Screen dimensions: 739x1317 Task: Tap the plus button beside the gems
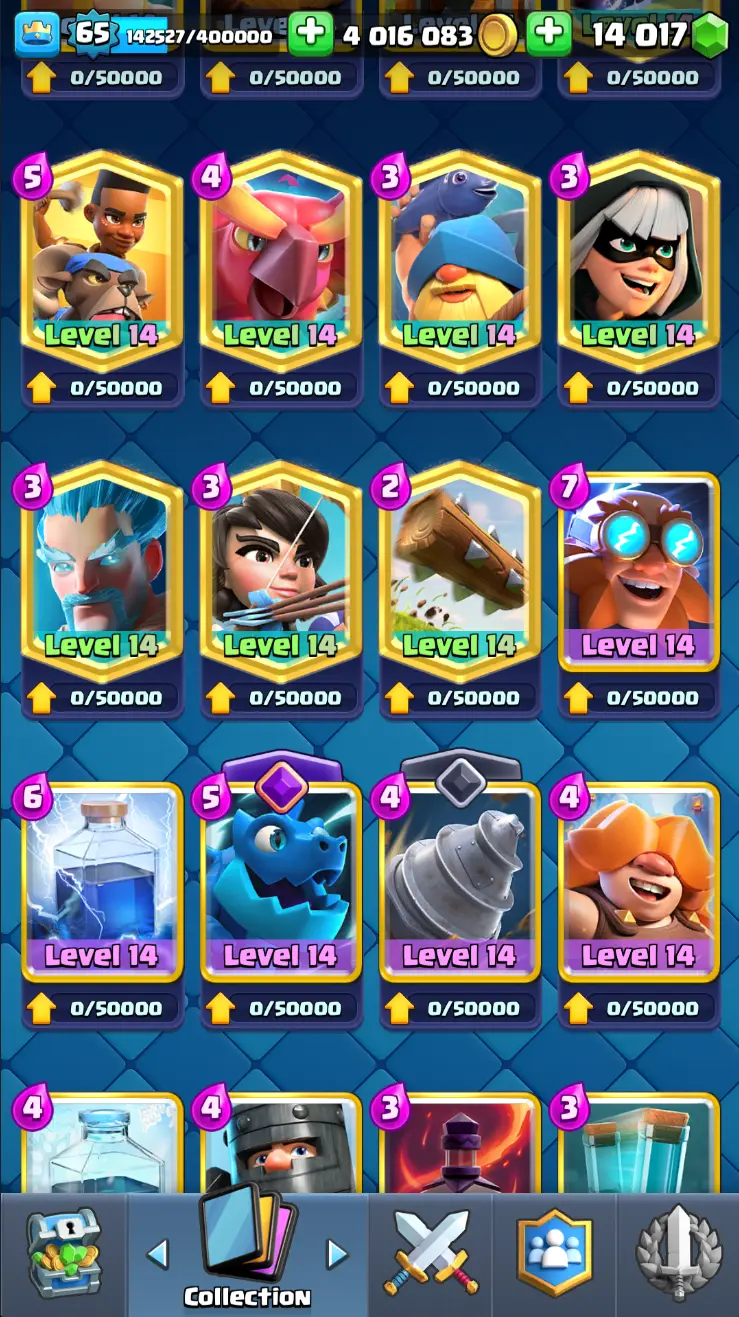[549, 35]
